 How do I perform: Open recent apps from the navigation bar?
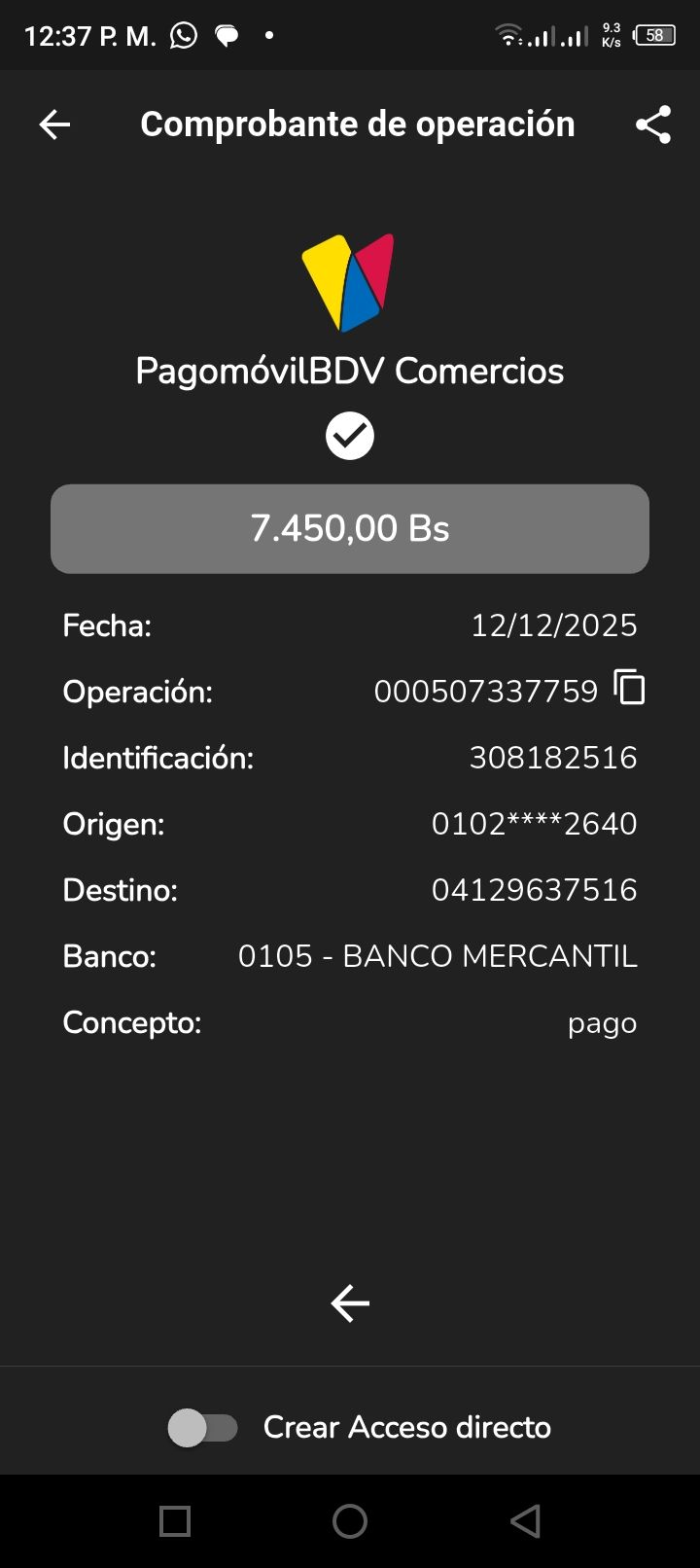(x=175, y=1521)
